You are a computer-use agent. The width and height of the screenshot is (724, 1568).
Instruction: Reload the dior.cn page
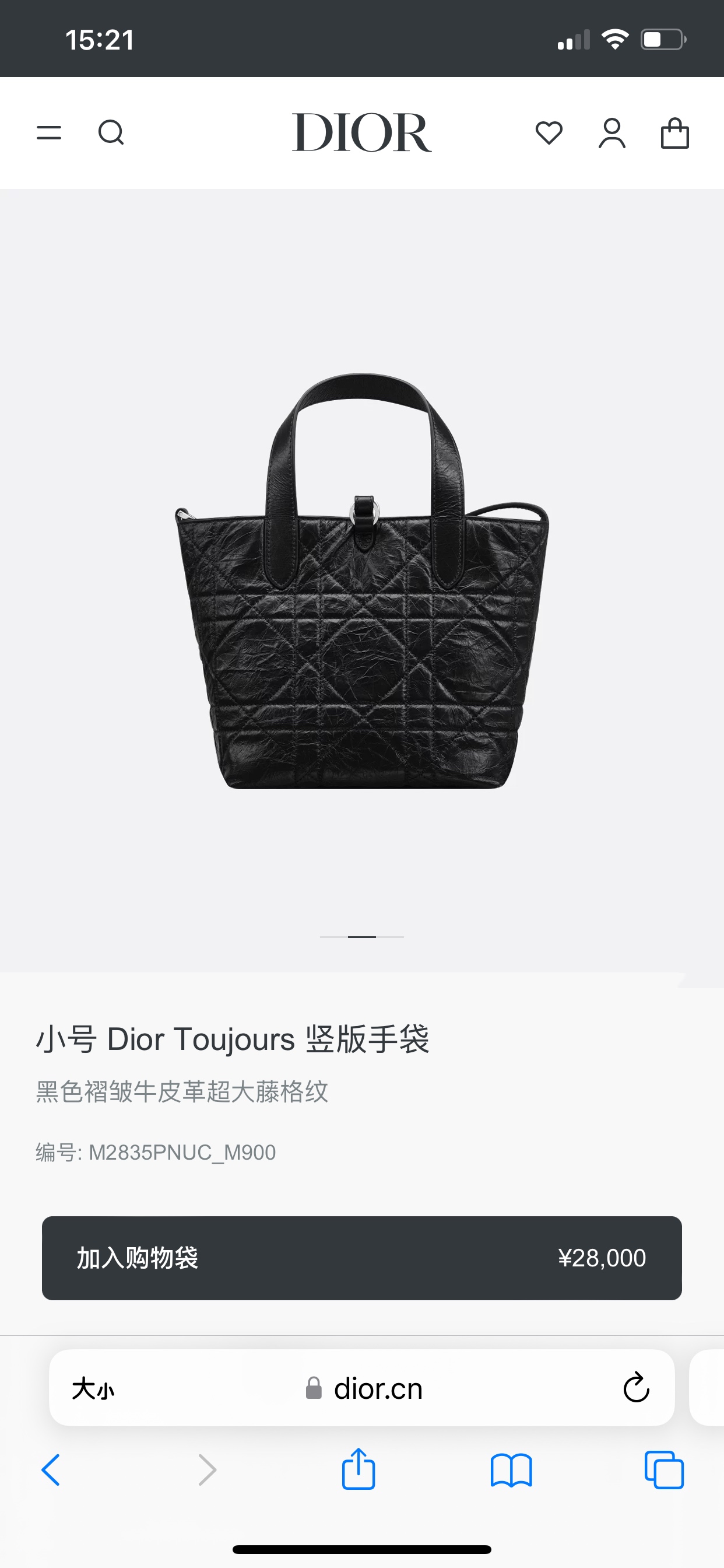(637, 1388)
